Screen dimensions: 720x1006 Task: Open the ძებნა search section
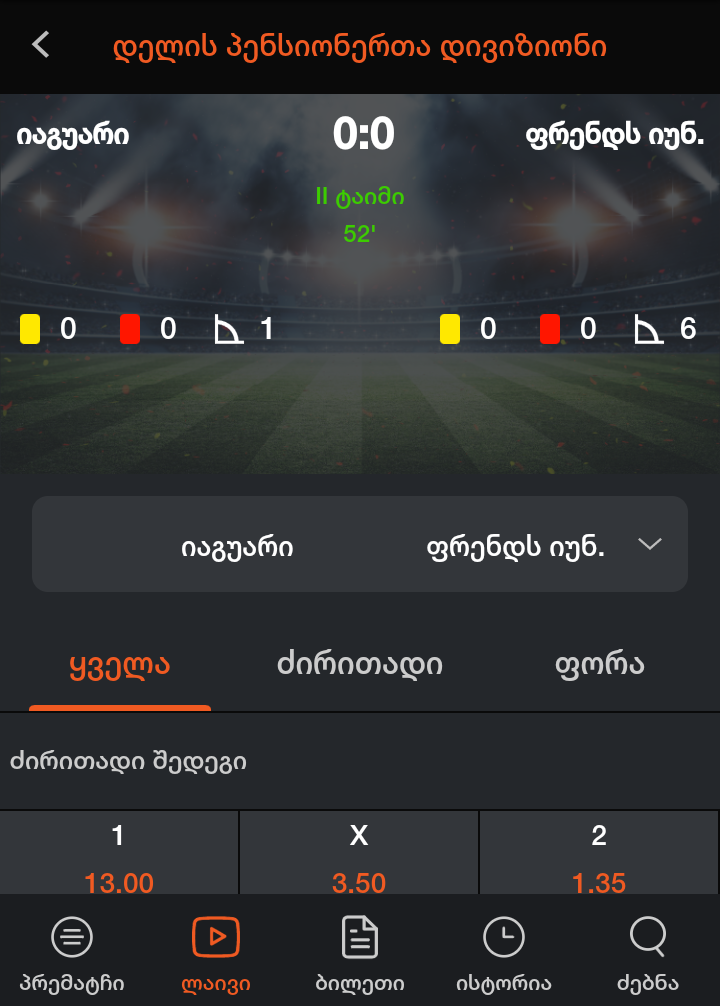(x=648, y=953)
